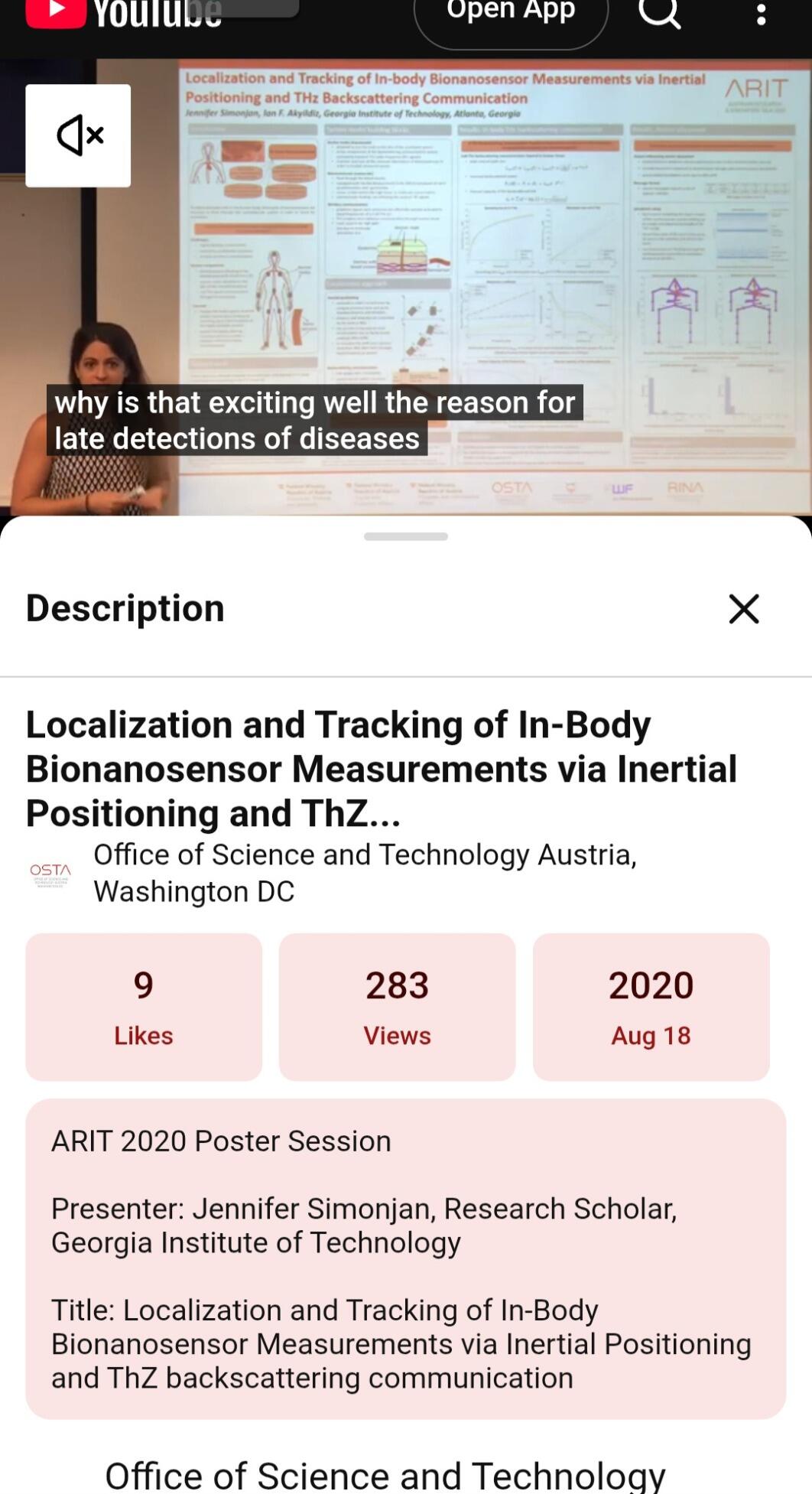Viewport: 812px width, 1494px height.
Task: Close the Description panel
Action: (x=744, y=609)
